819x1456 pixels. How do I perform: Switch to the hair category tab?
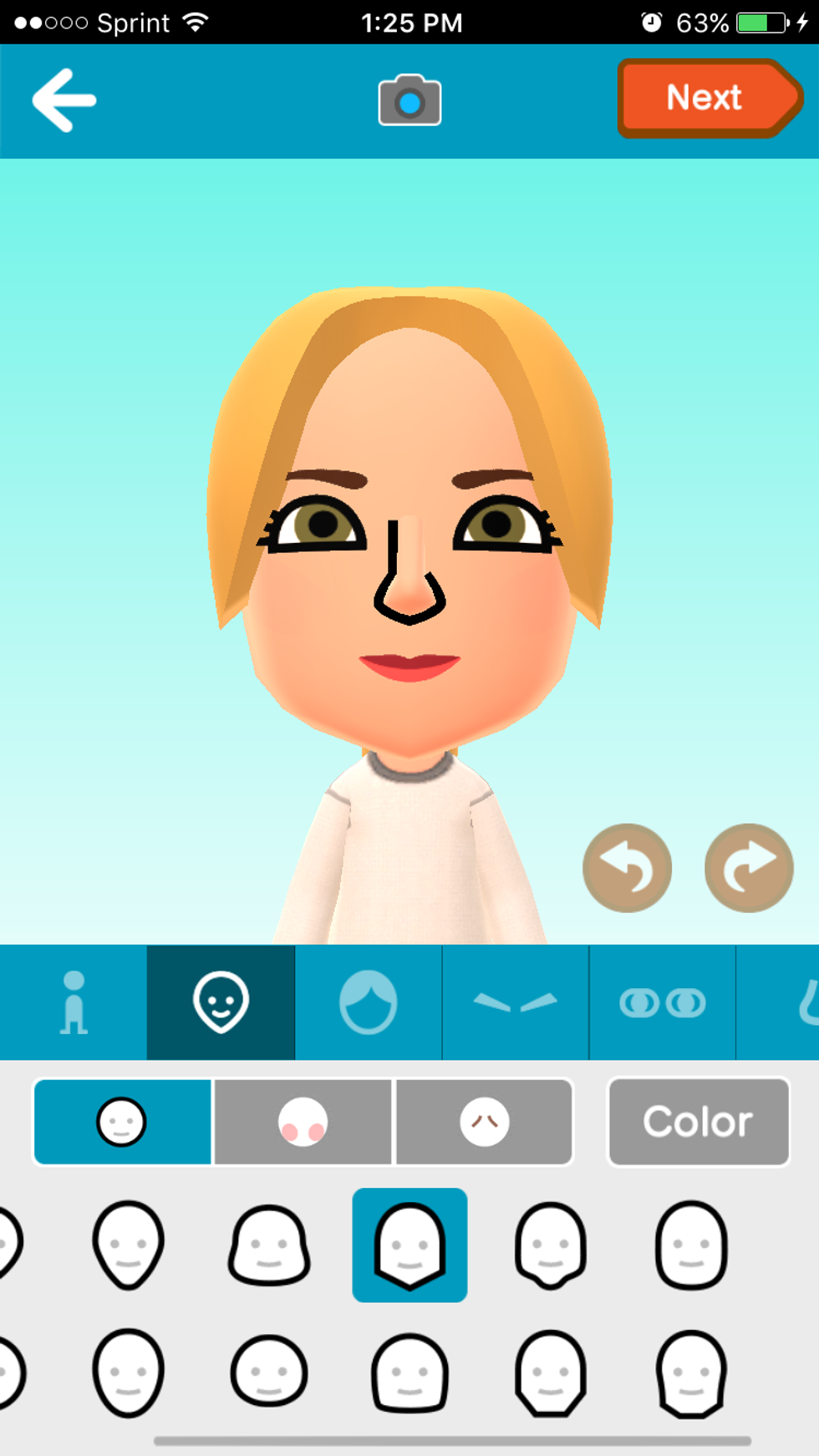tap(368, 1002)
